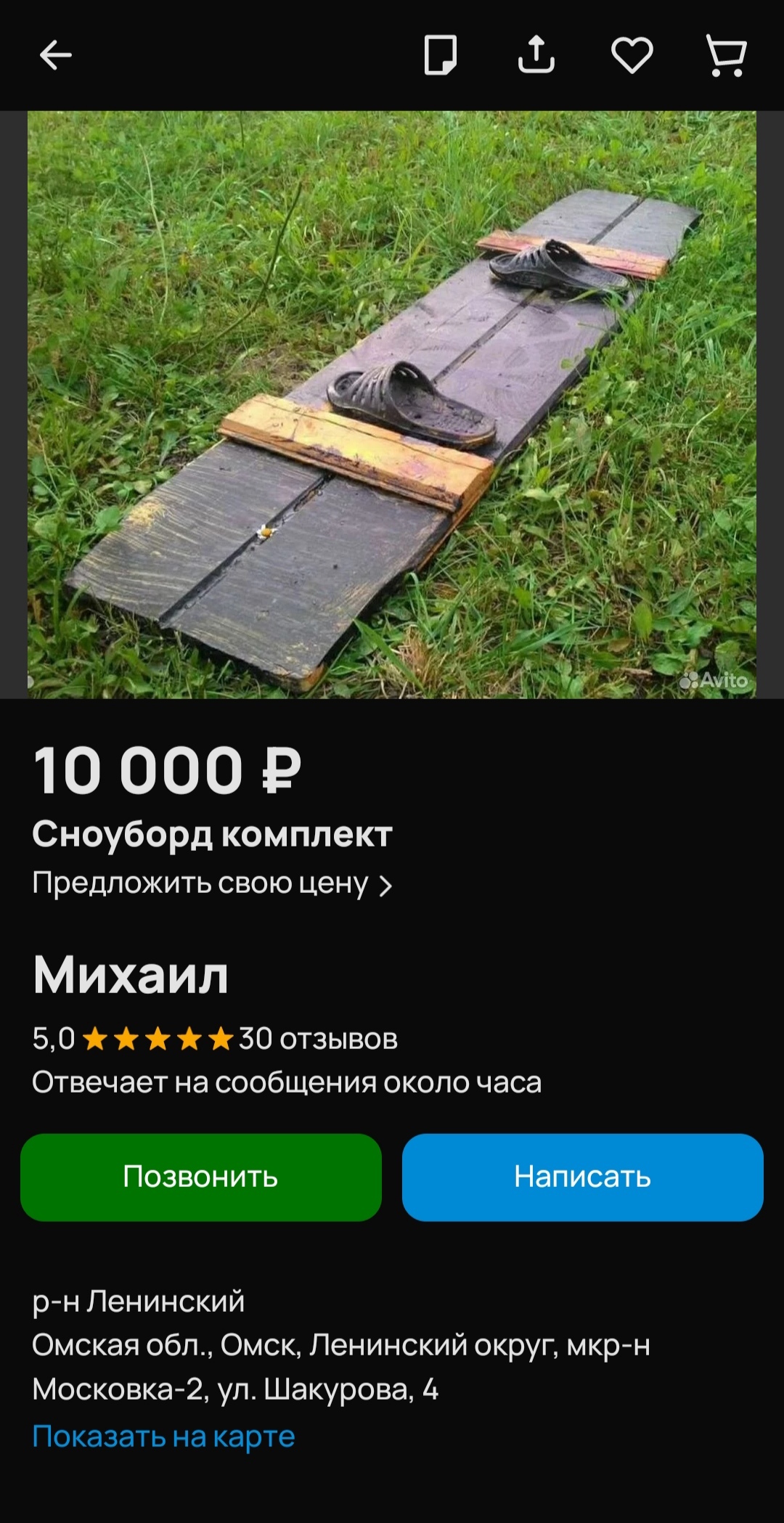Tap 'Предложить свою цену'

tap(212, 883)
